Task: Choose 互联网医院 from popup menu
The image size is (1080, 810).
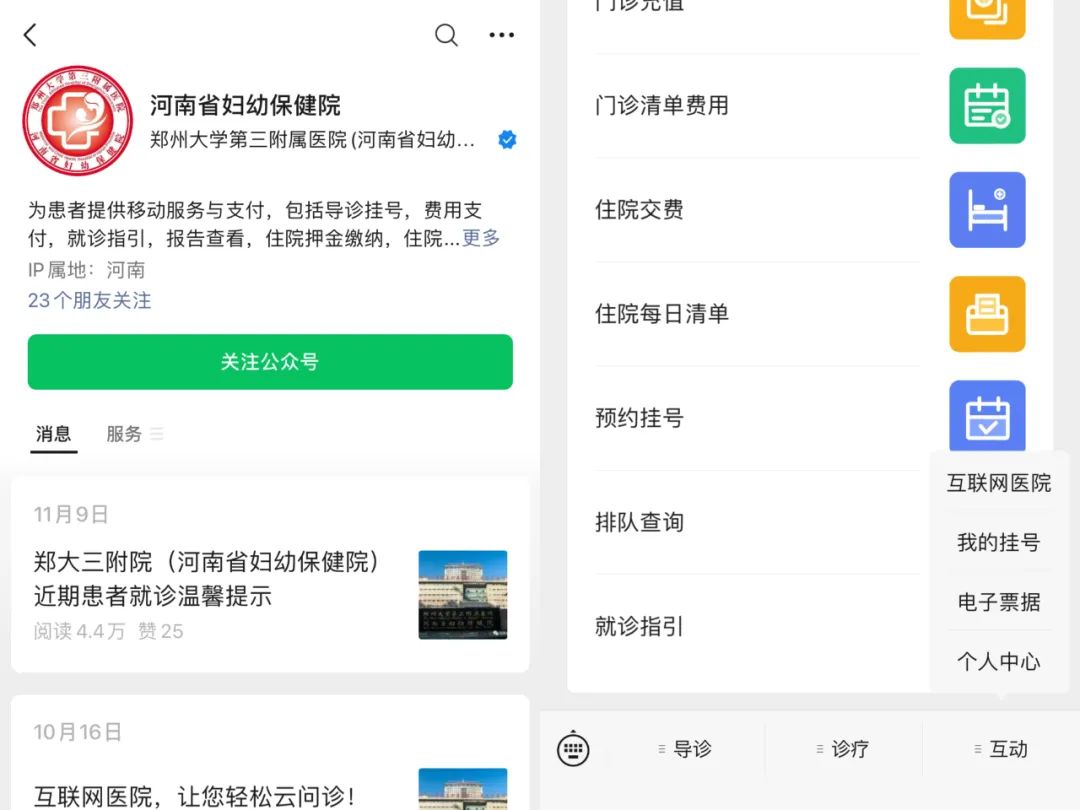Action: (999, 483)
